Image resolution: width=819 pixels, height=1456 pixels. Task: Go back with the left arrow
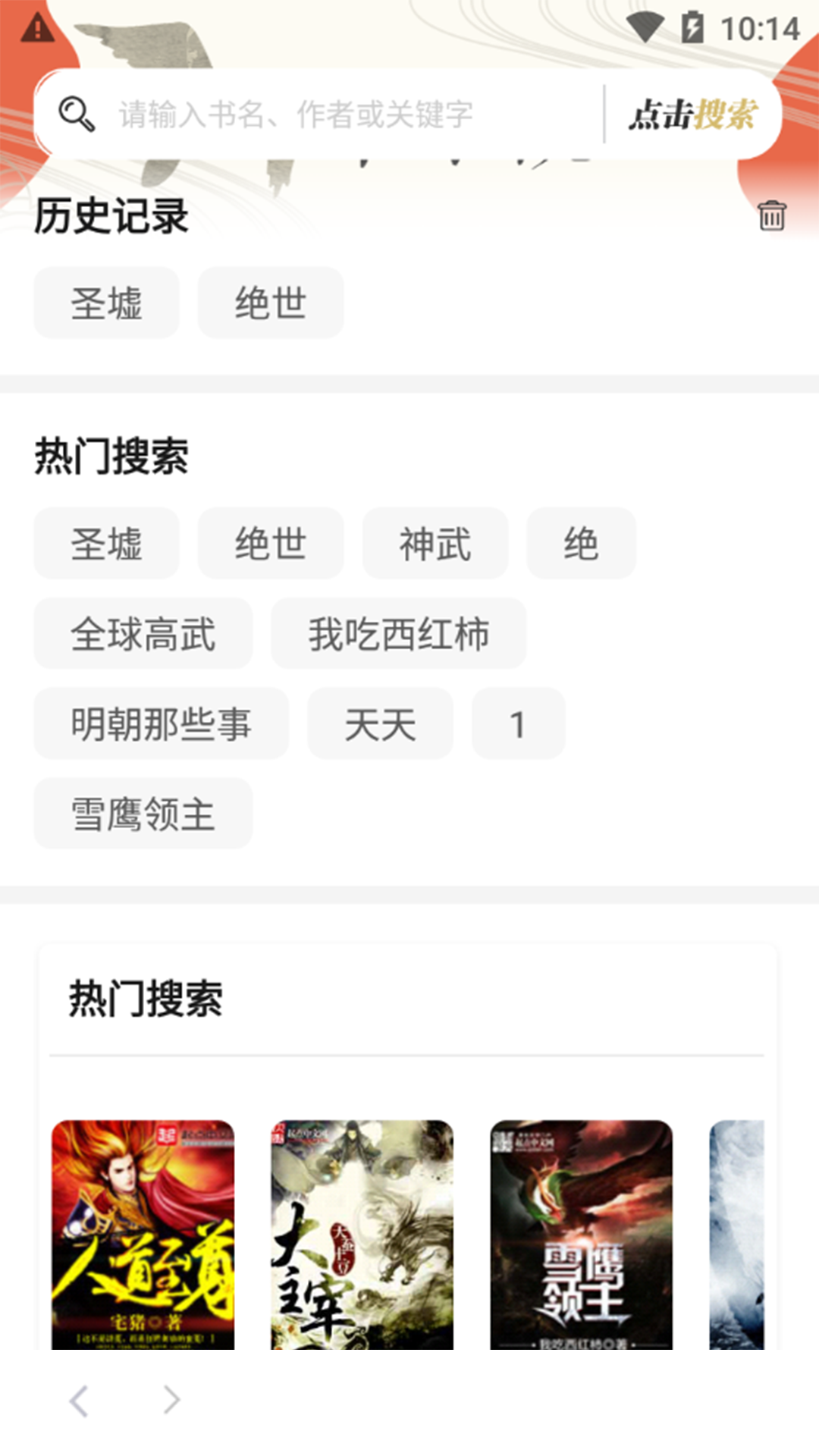pyautogui.click(x=79, y=1400)
